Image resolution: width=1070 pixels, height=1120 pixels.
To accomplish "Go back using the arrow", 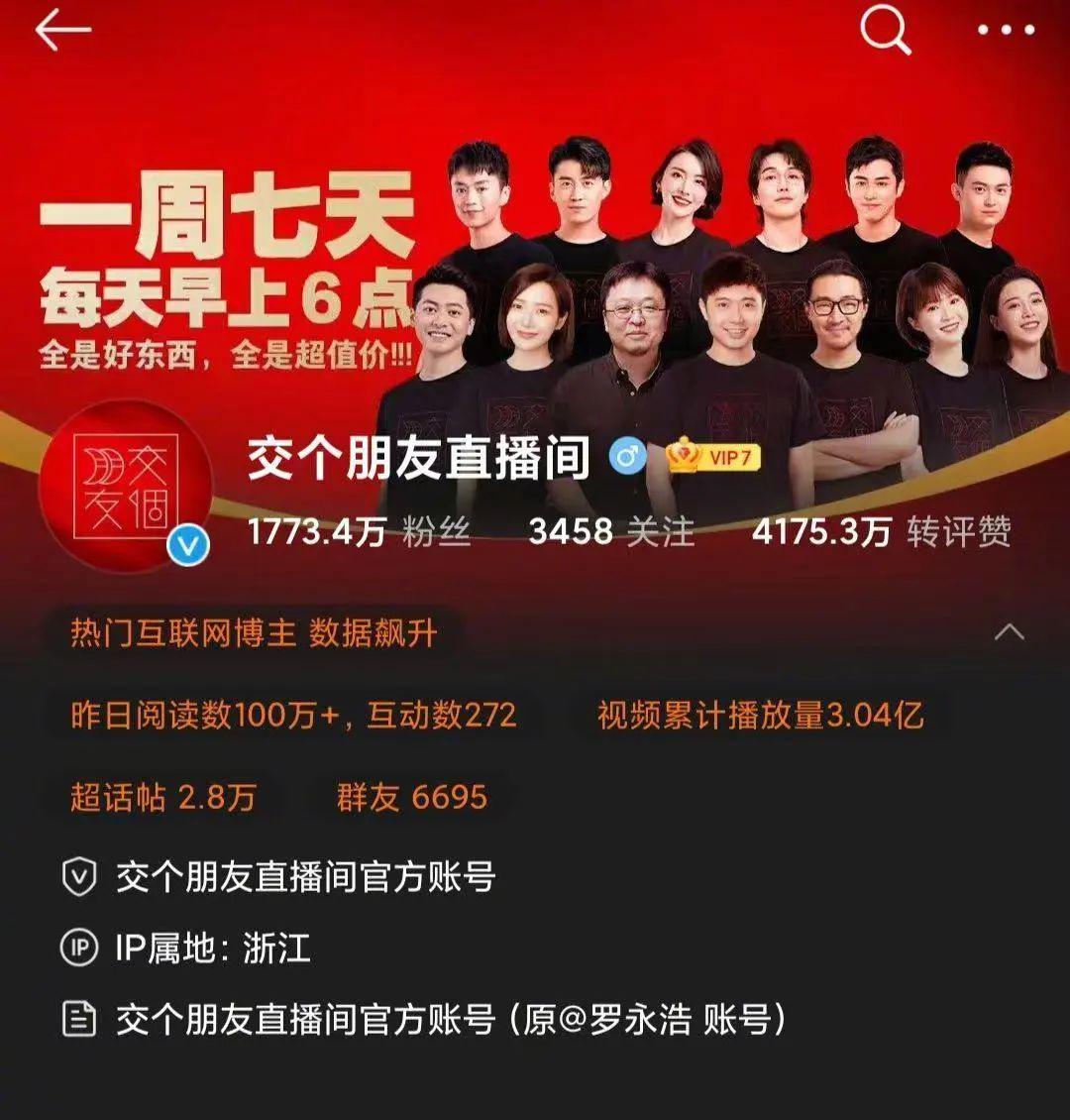I will coord(62,32).
